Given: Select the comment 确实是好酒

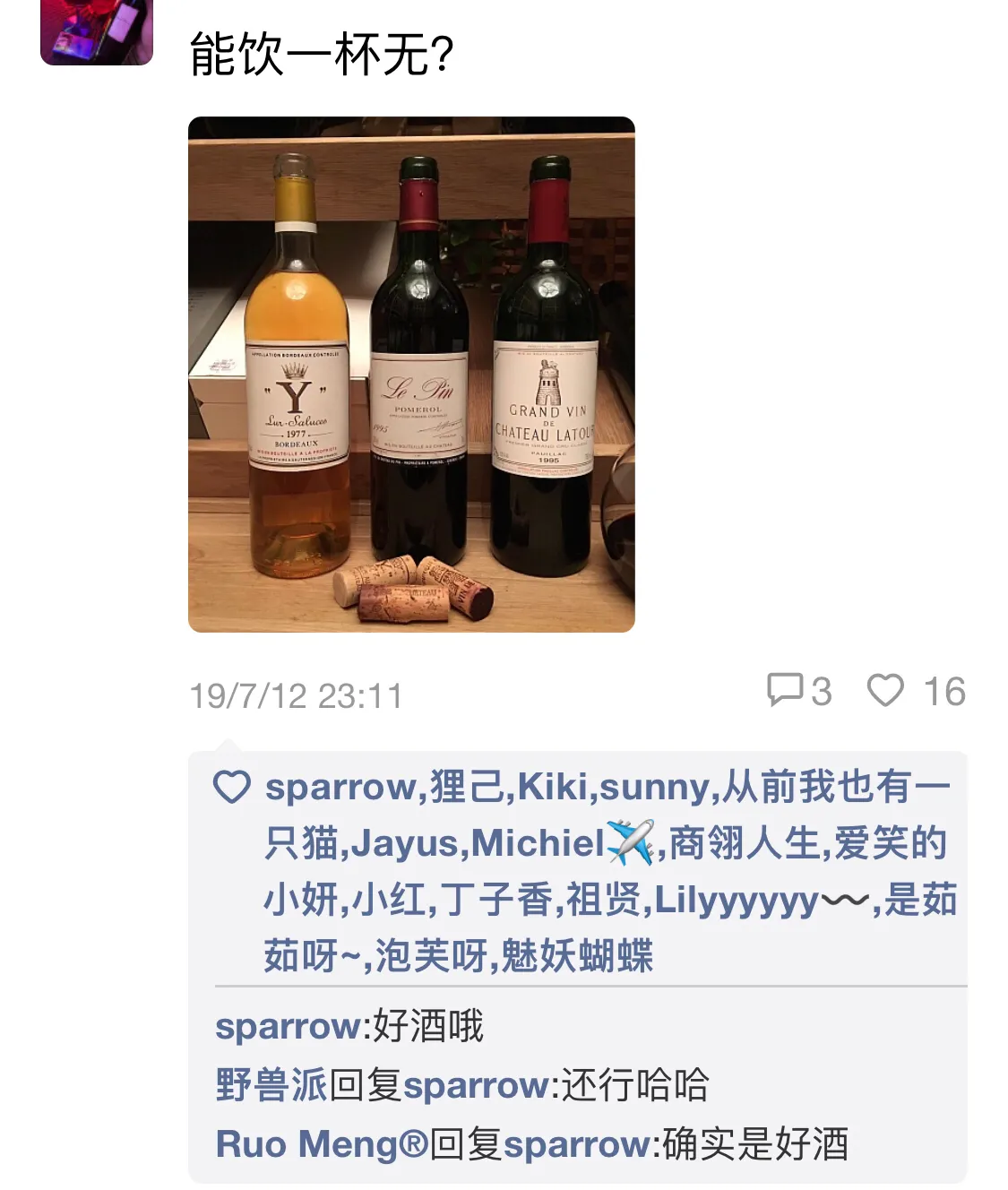Looking at the screenshot, I should pyautogui.click(x=757, y=1144).
